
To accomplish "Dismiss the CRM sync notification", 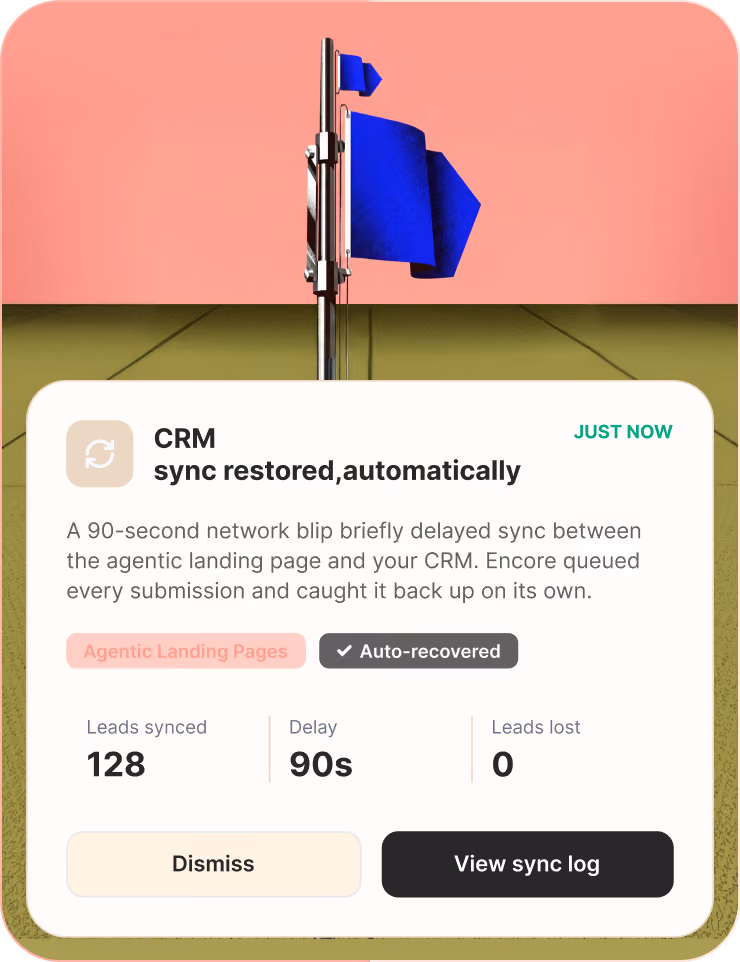I will click(214, 864).
